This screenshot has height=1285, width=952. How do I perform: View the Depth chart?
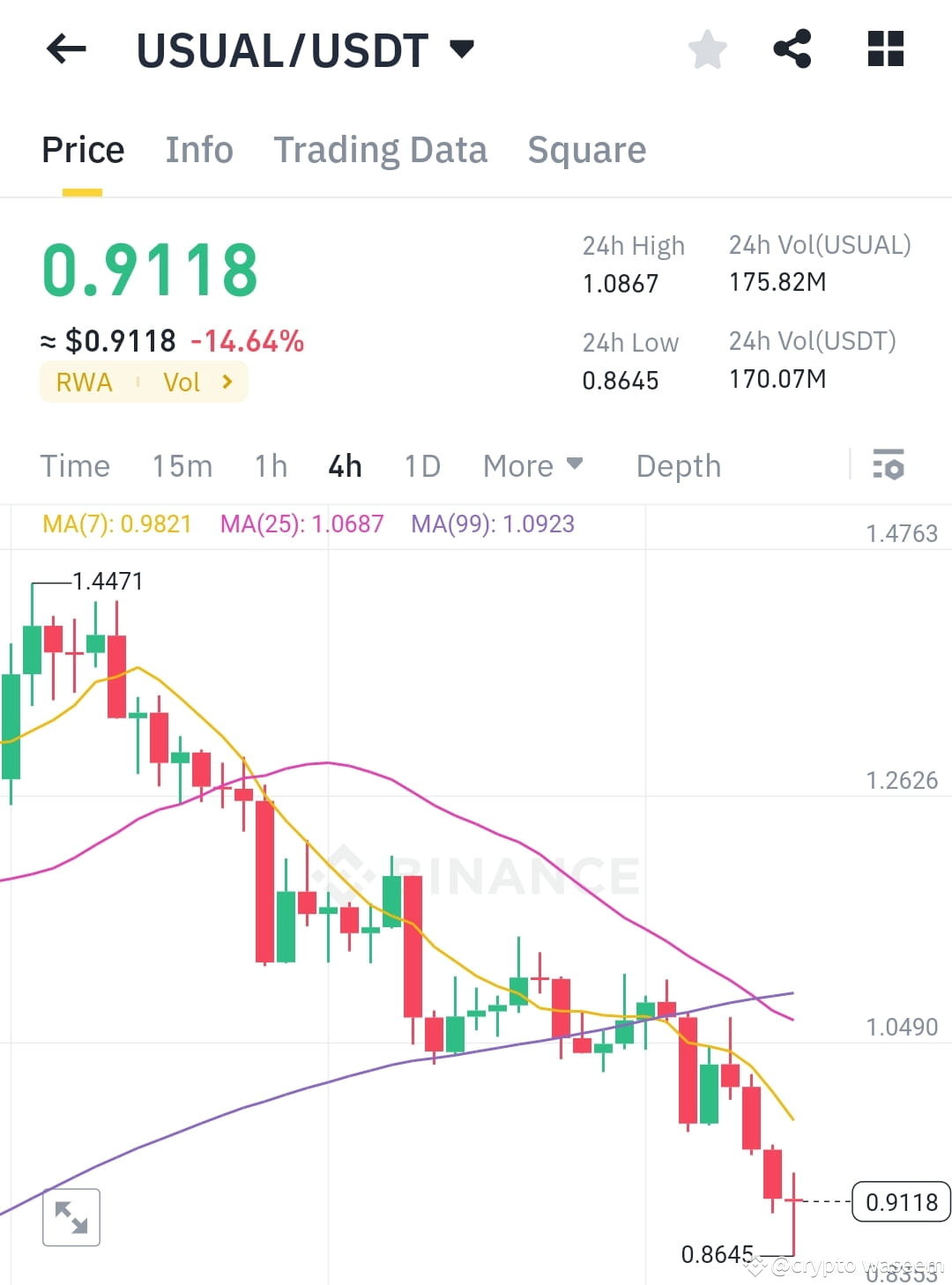pos(677,465)
